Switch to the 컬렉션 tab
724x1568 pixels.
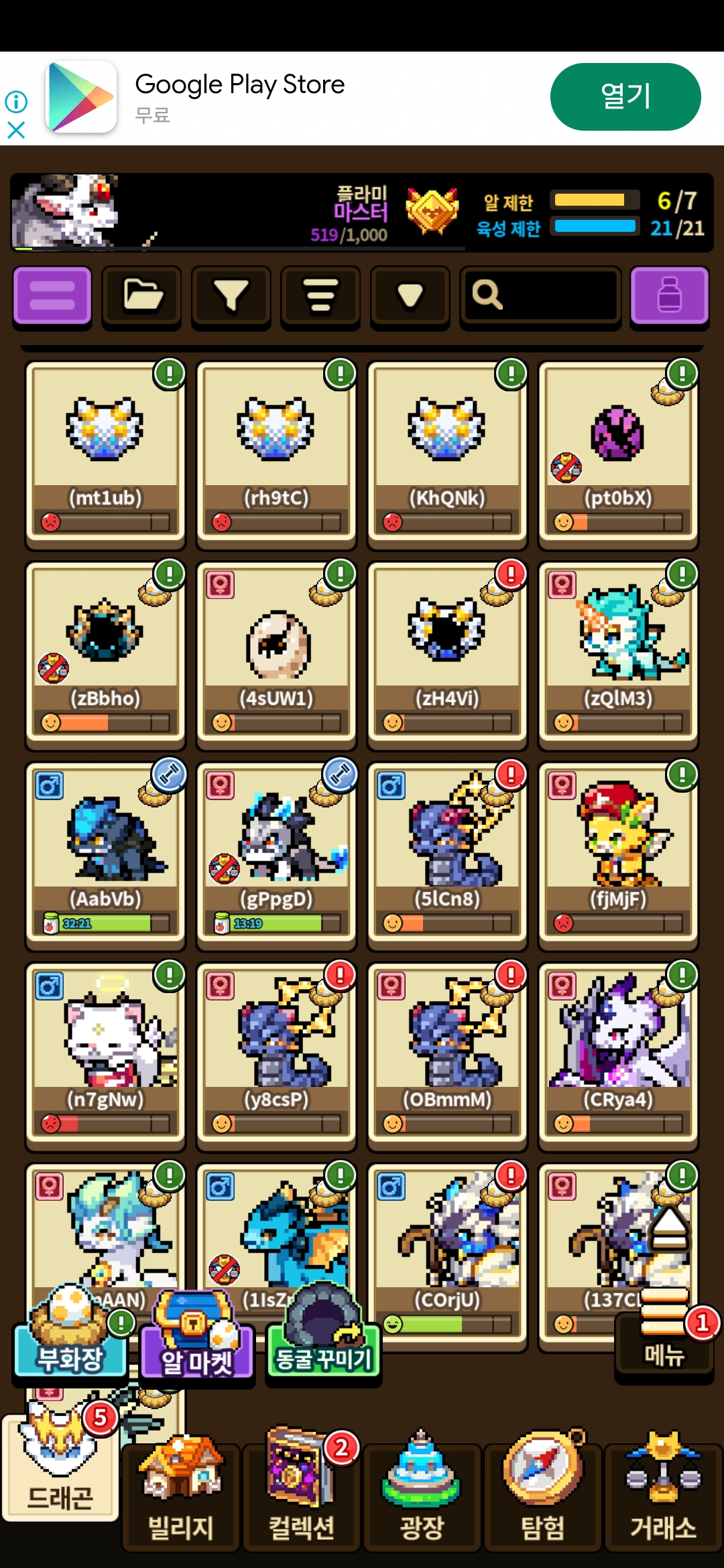(x=301, y=1494)
